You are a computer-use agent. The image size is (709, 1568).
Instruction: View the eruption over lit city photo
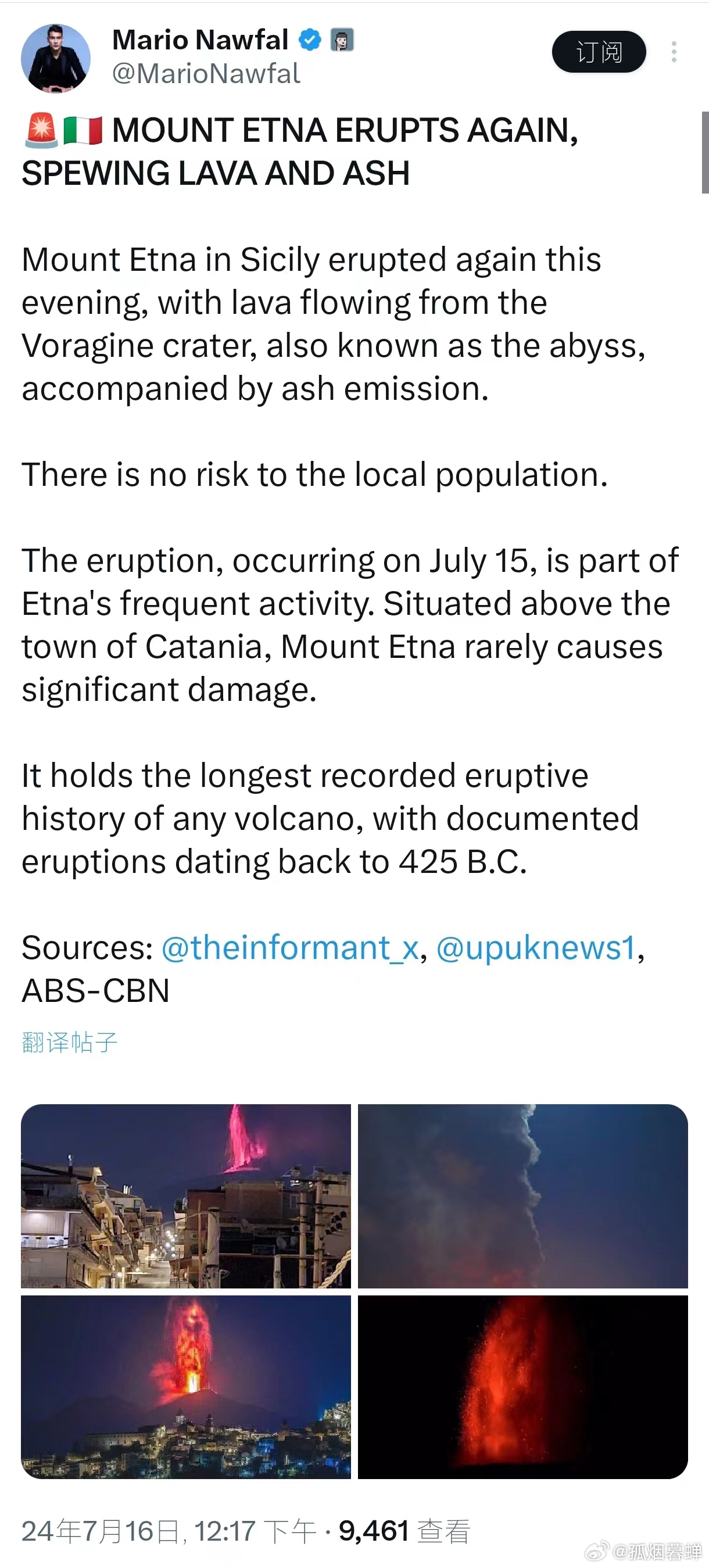click(x=185, y=1387)
